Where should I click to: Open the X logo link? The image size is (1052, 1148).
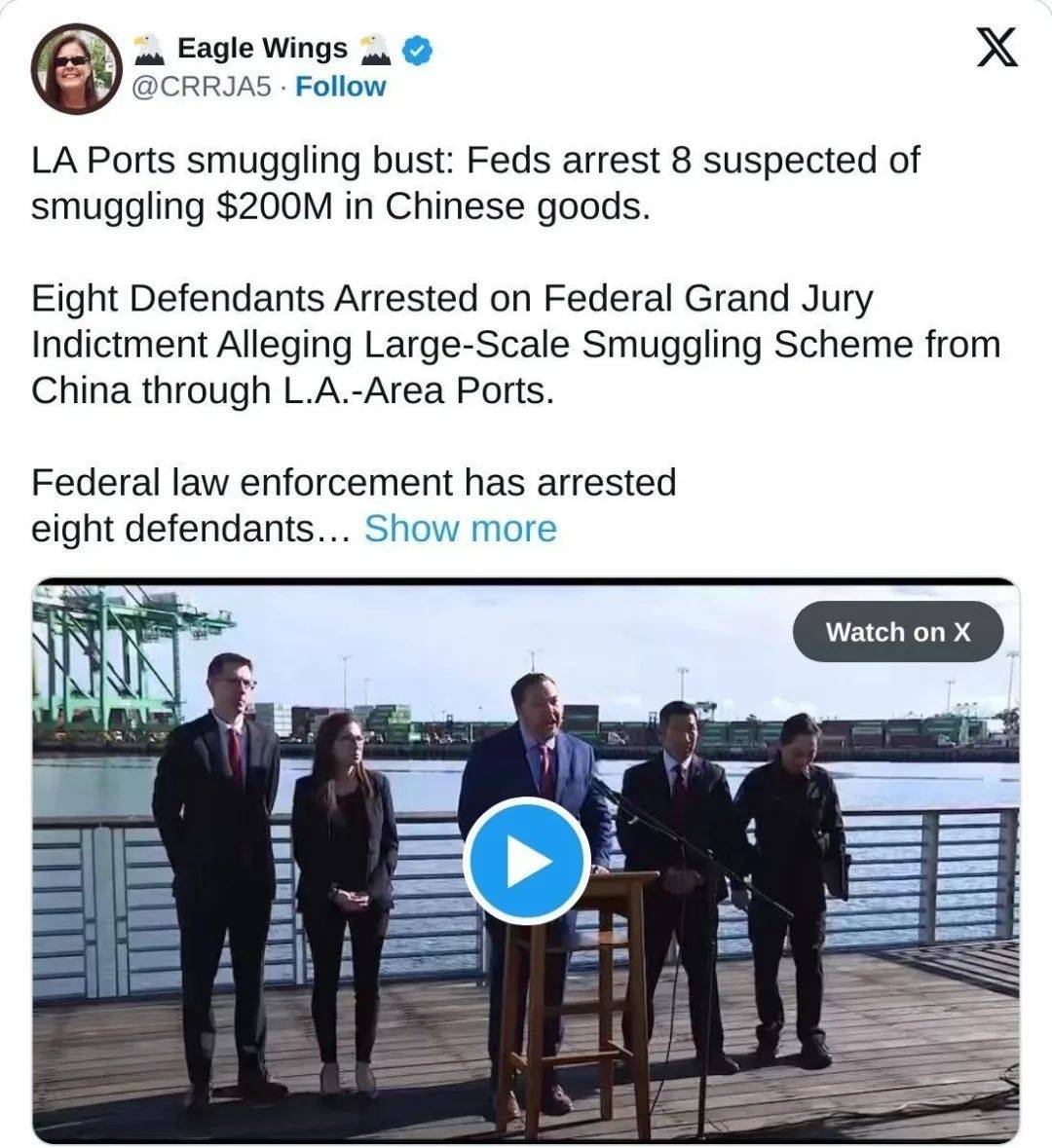click(996, 49)
